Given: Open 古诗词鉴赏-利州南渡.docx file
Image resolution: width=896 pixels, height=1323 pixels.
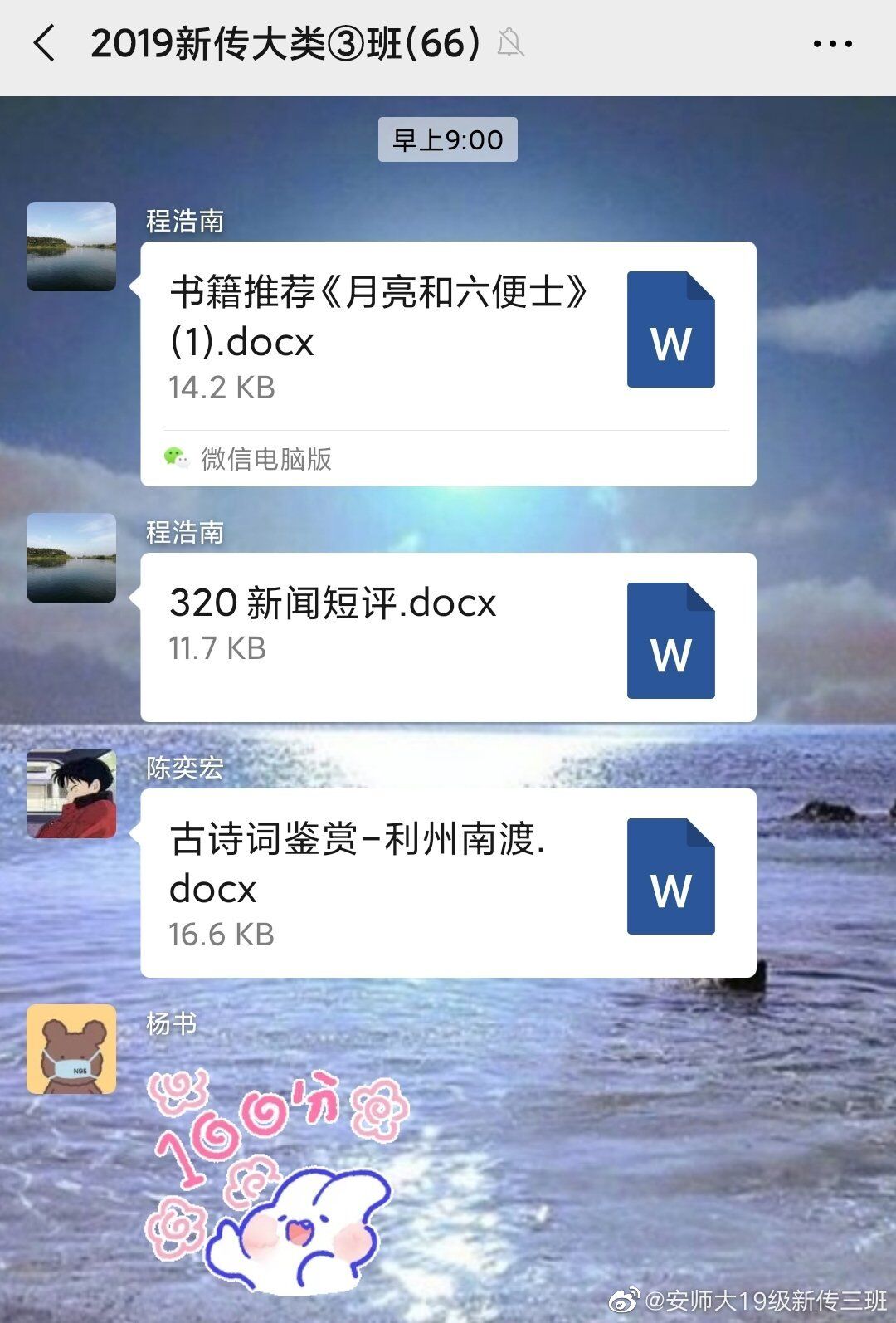Looking at the screenshot, I should [x=448, y=882].
